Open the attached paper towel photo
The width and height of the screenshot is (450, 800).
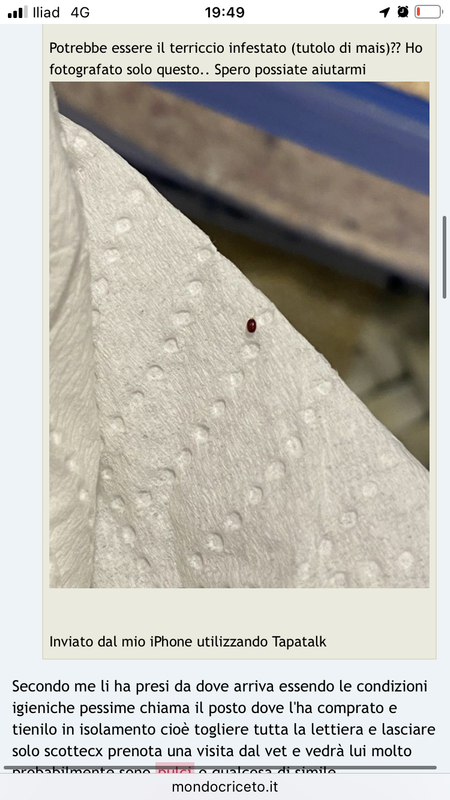click(239, 335)
